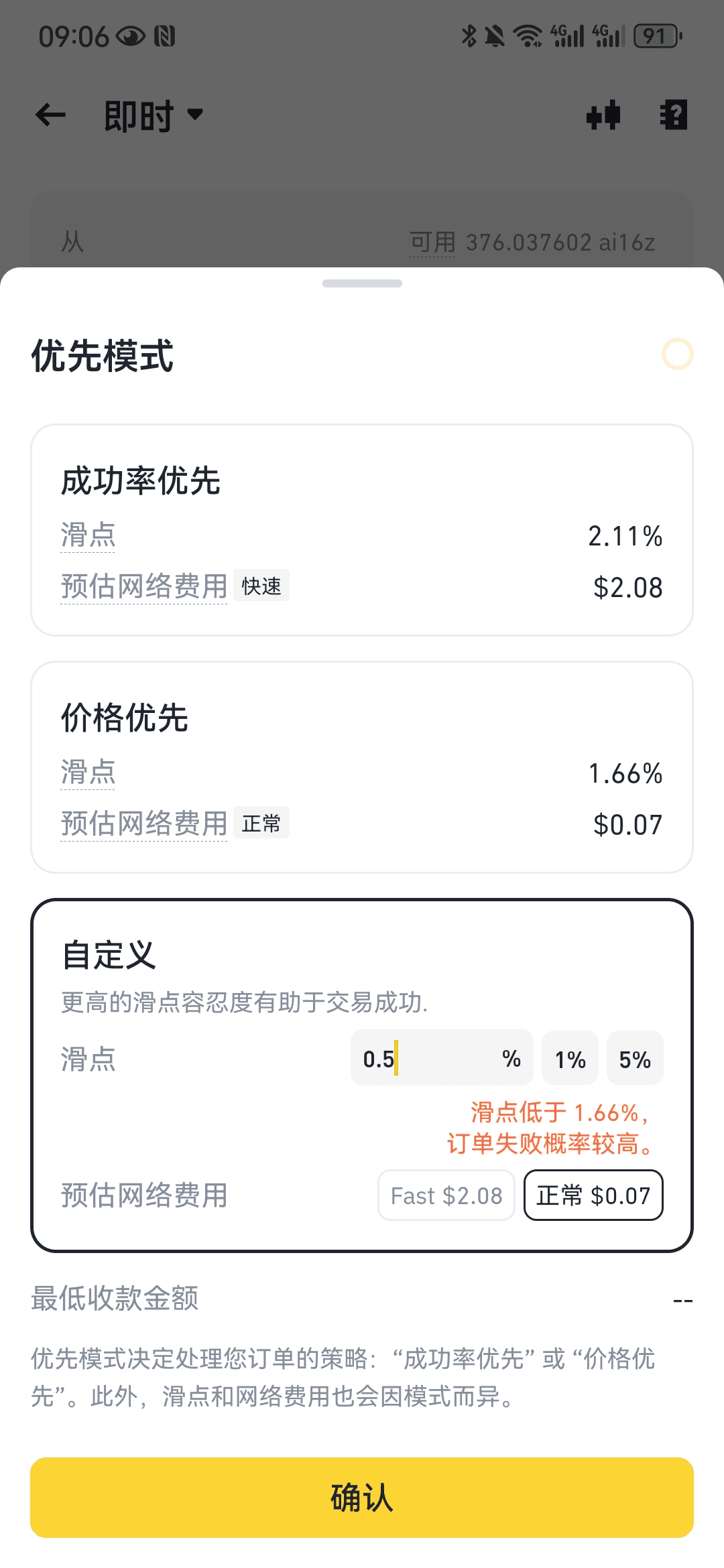Confirm with the 确认 button
The width and height of the screenshot is (724, 1568).
point(362,1498)
